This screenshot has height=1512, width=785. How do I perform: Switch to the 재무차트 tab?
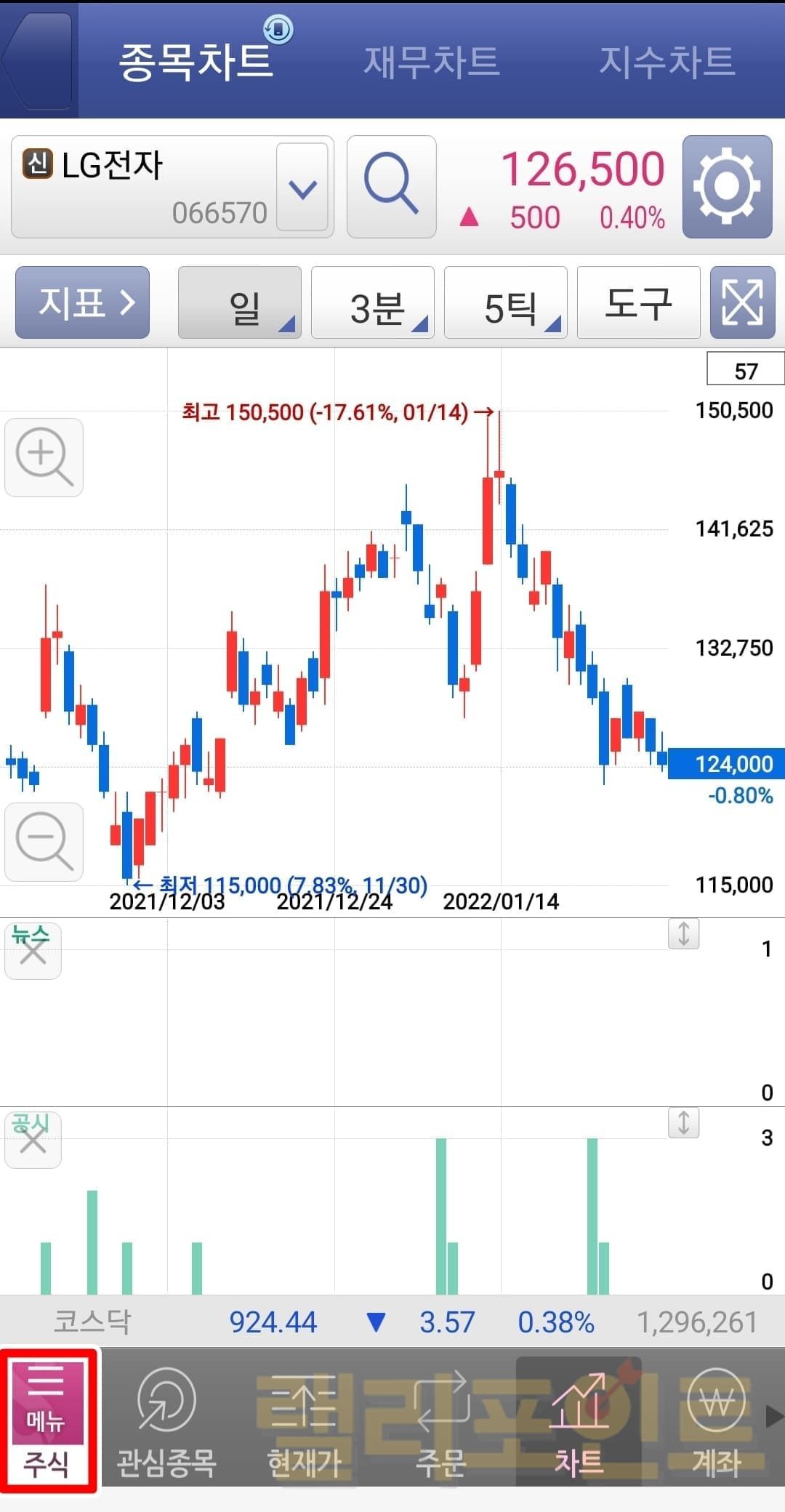[x=431, y=61]
